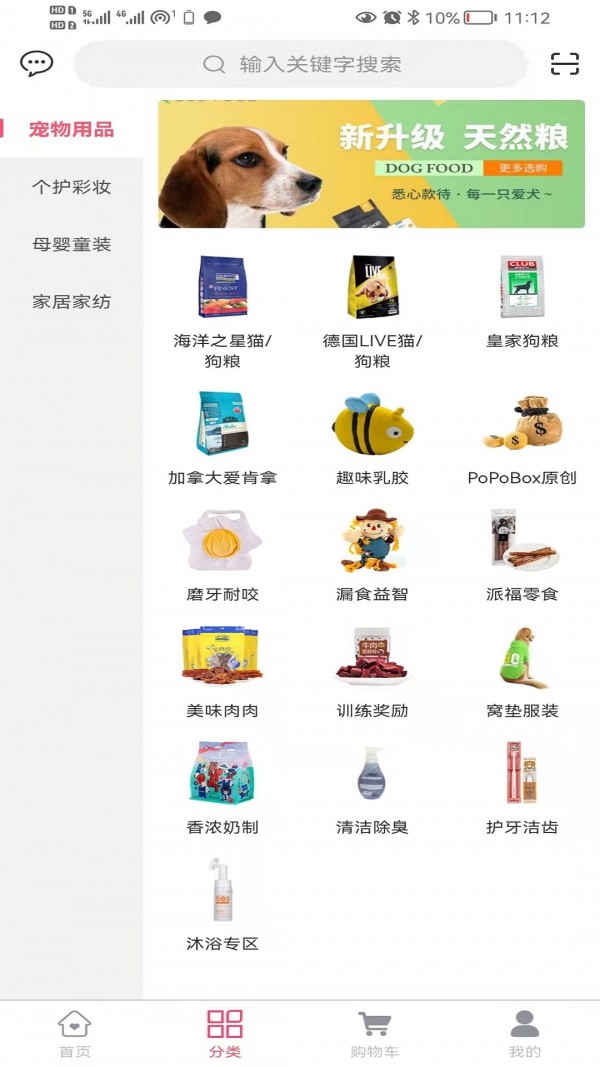600x1067 pixels.
Task: Open the messages chat bubble icon
Action: [x=37, y=64]
